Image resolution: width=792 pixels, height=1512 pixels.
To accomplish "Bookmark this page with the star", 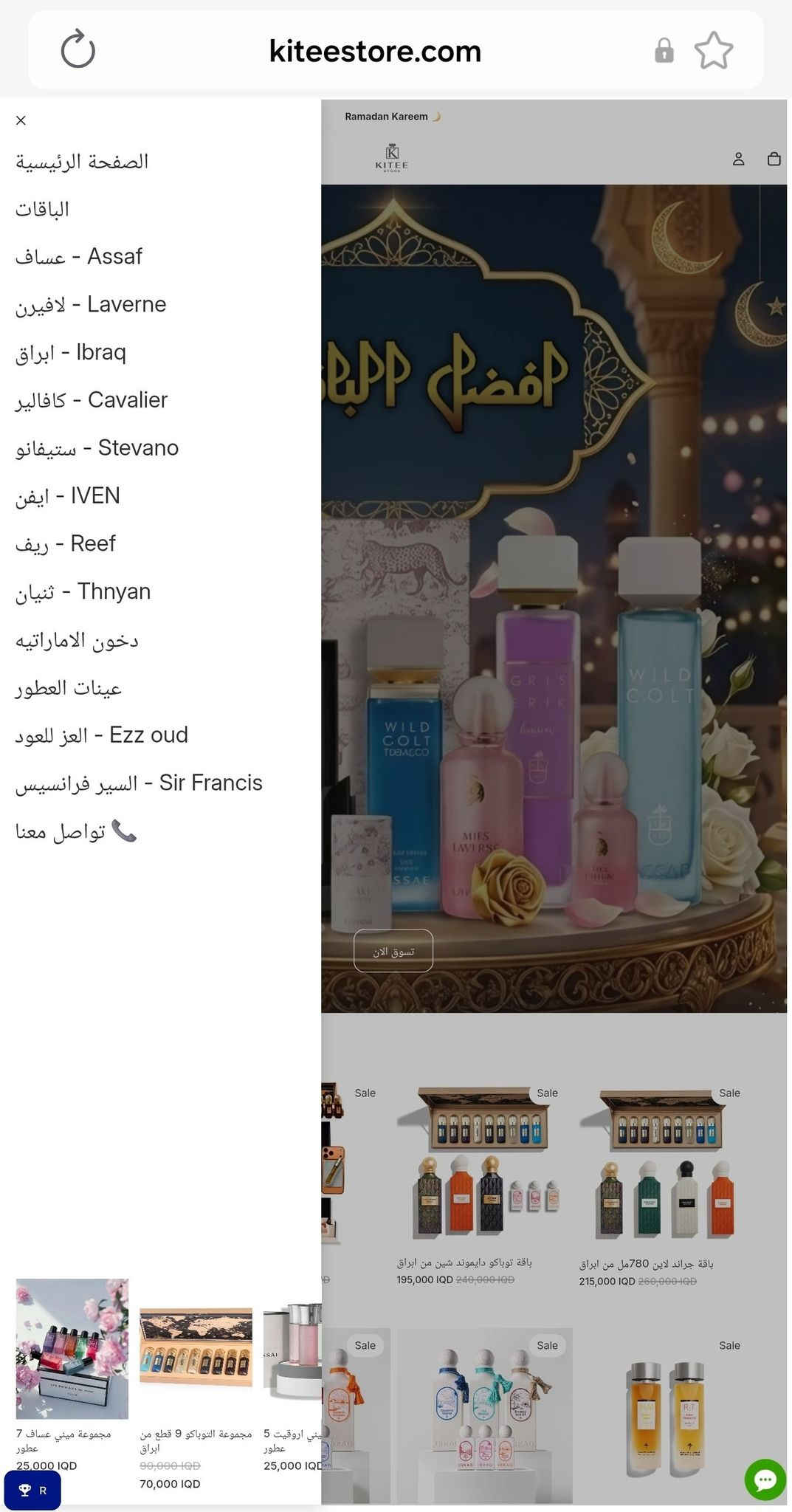I will coord(713,50).
